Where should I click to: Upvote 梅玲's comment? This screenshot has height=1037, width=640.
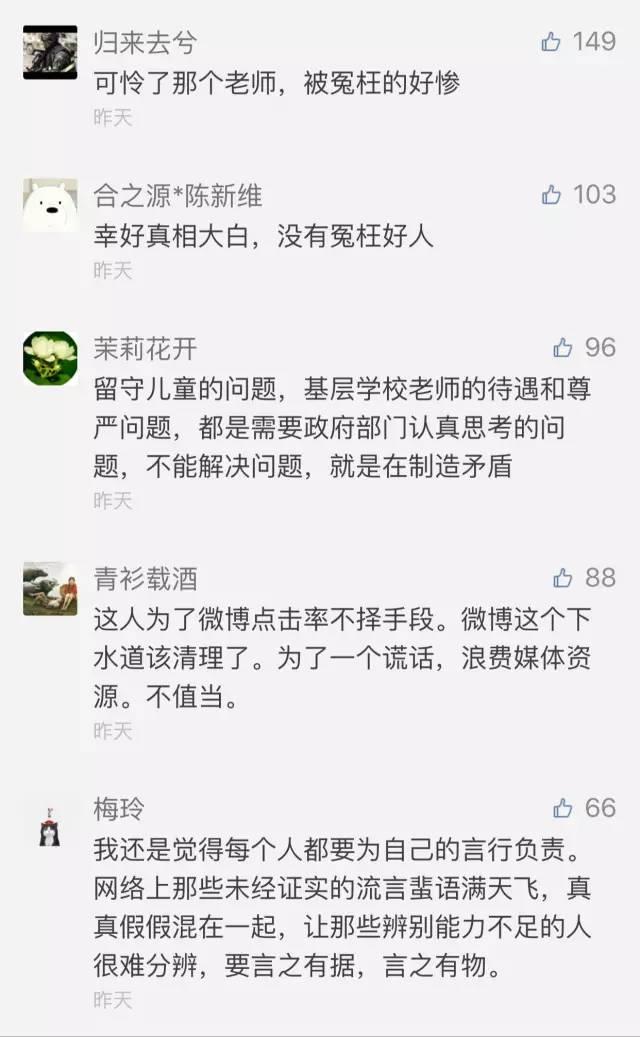[x=563, y=808]
